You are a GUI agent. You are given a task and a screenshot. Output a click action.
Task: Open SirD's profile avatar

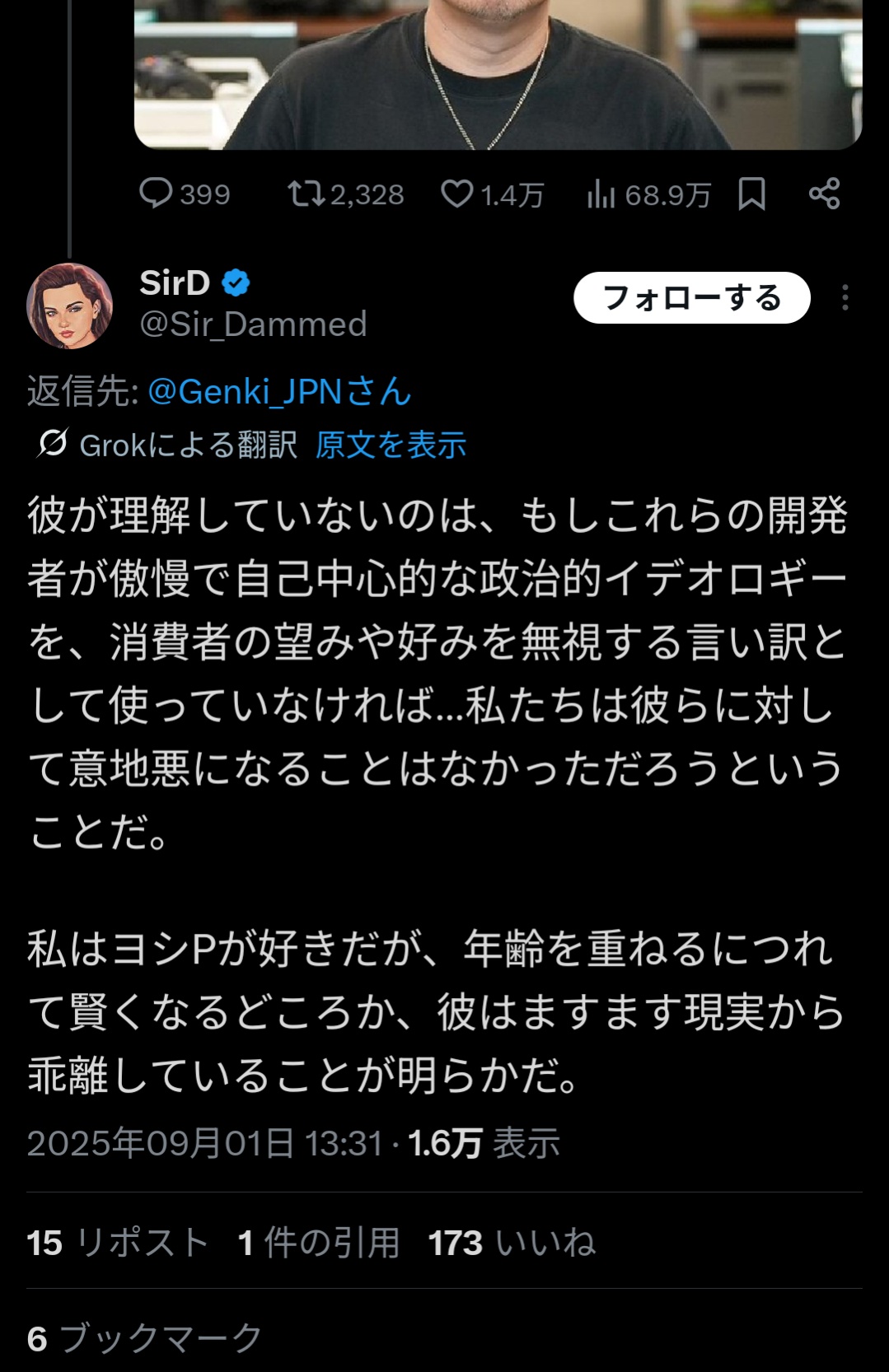point(70,306)
